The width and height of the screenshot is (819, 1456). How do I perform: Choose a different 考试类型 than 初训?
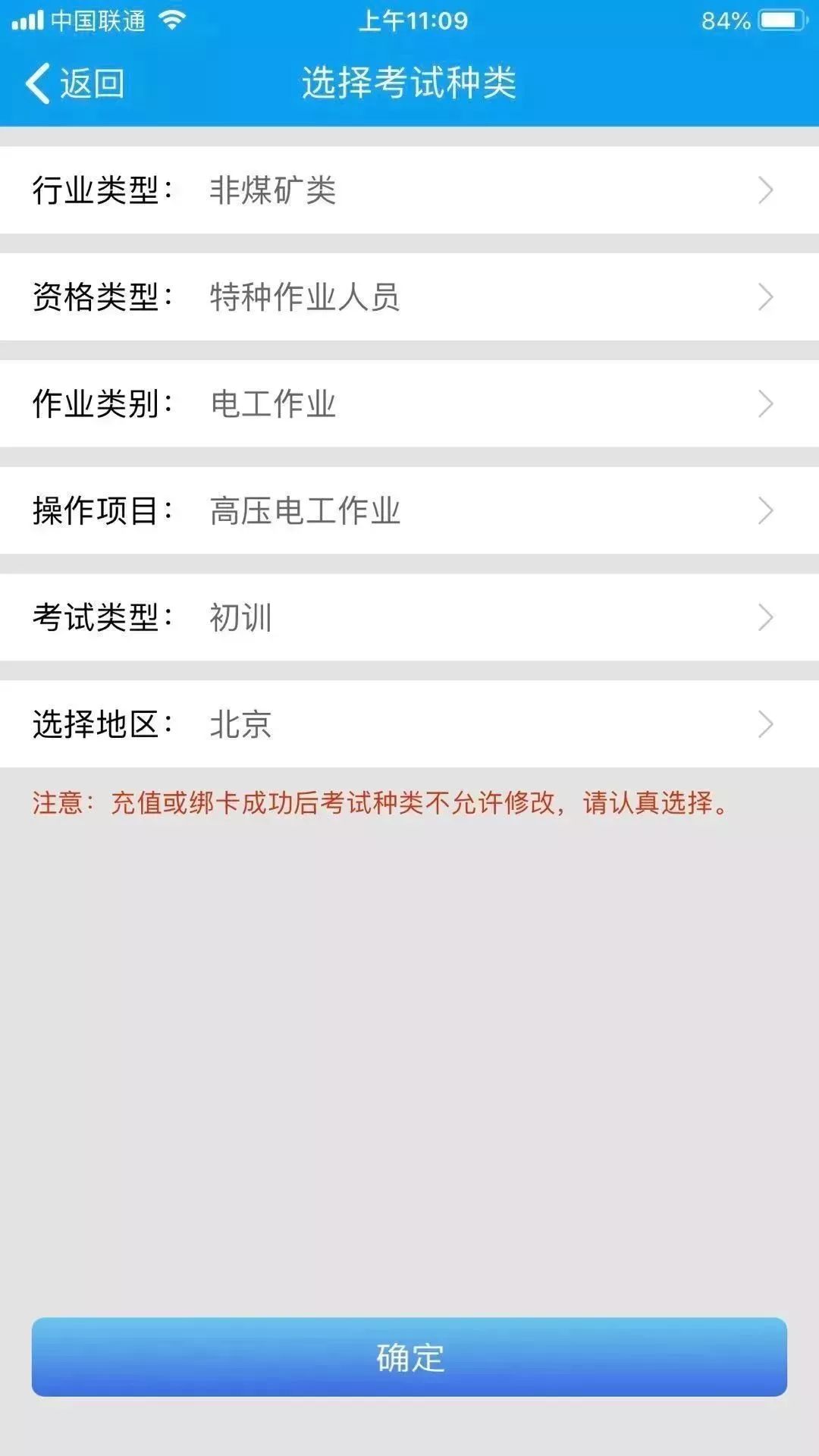[x=409, y=617]
